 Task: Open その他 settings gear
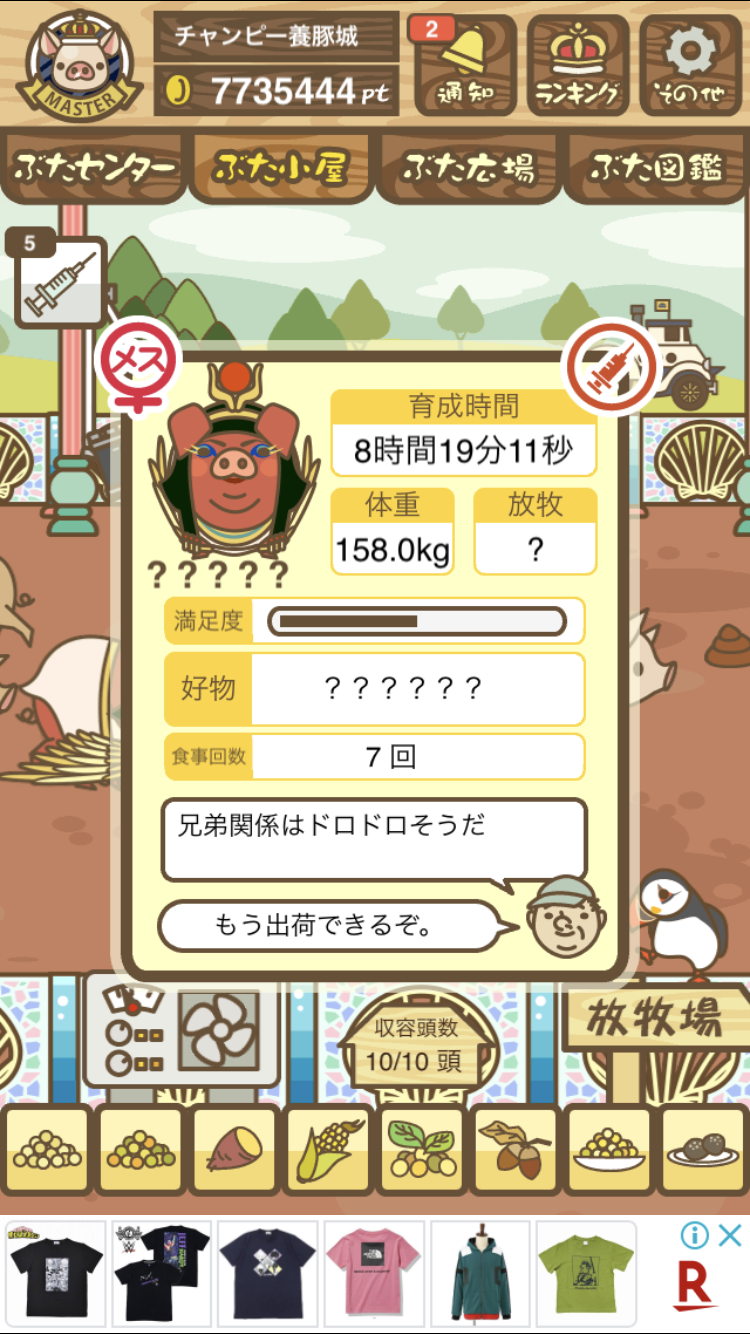coord(690,66)
